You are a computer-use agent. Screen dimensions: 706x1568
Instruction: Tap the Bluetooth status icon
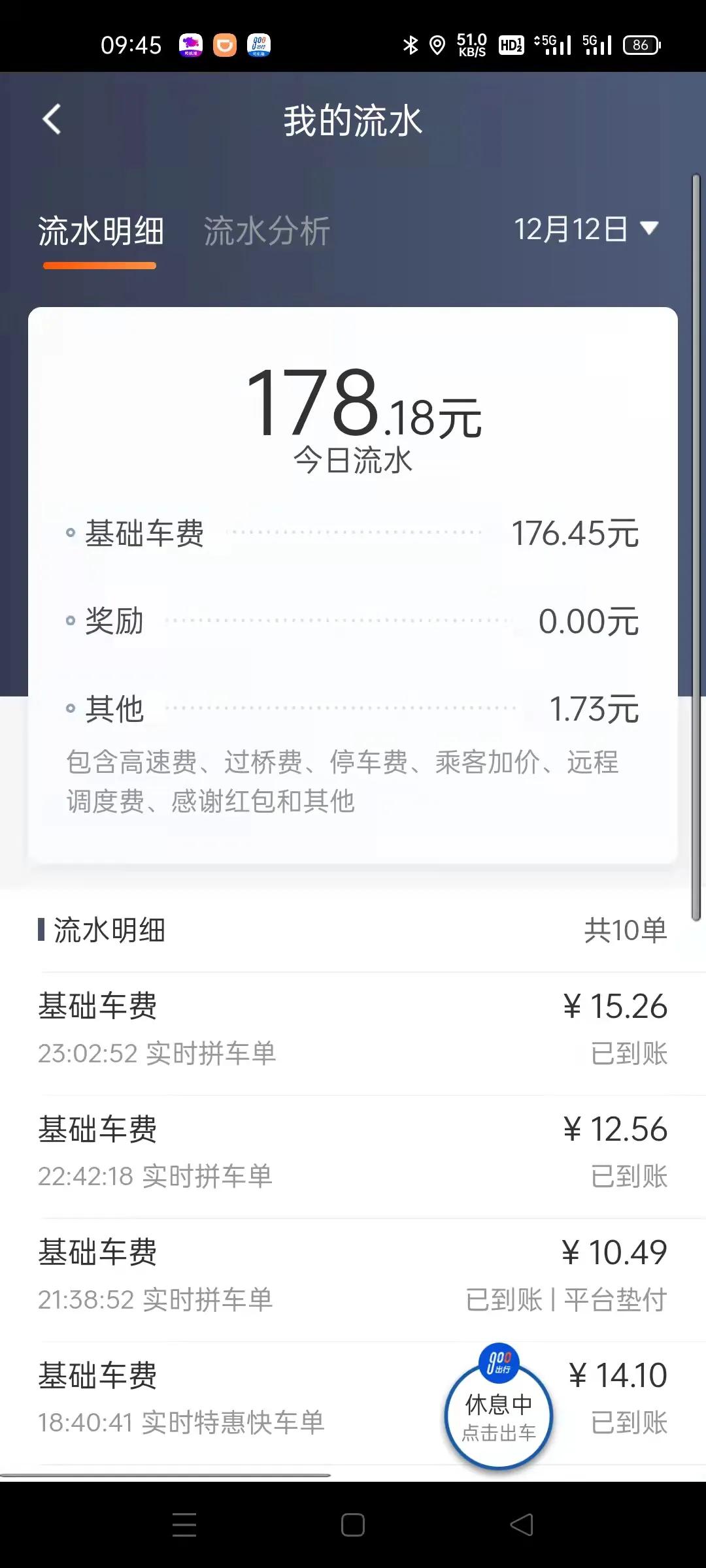coord(411,44)
